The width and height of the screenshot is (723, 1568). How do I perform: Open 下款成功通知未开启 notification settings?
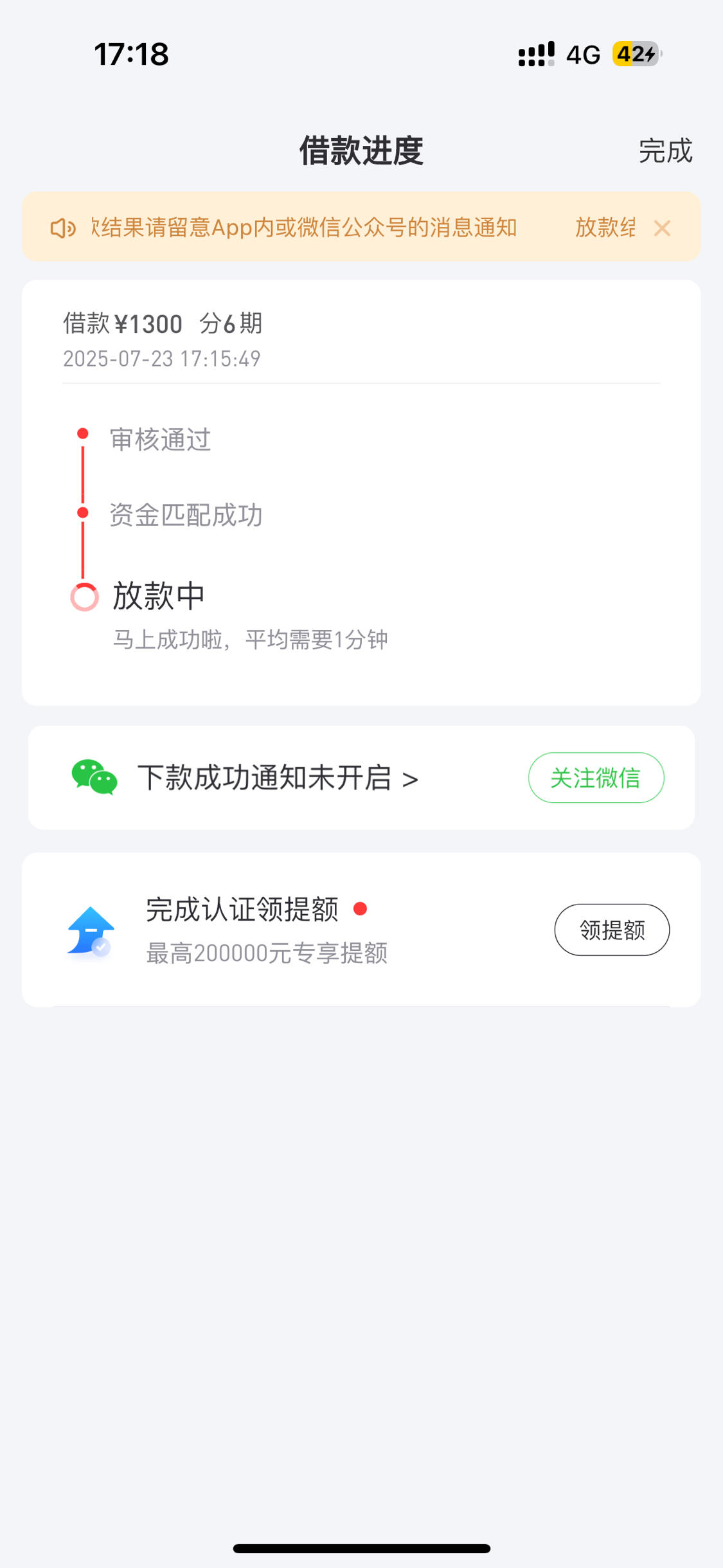(278, 778)
